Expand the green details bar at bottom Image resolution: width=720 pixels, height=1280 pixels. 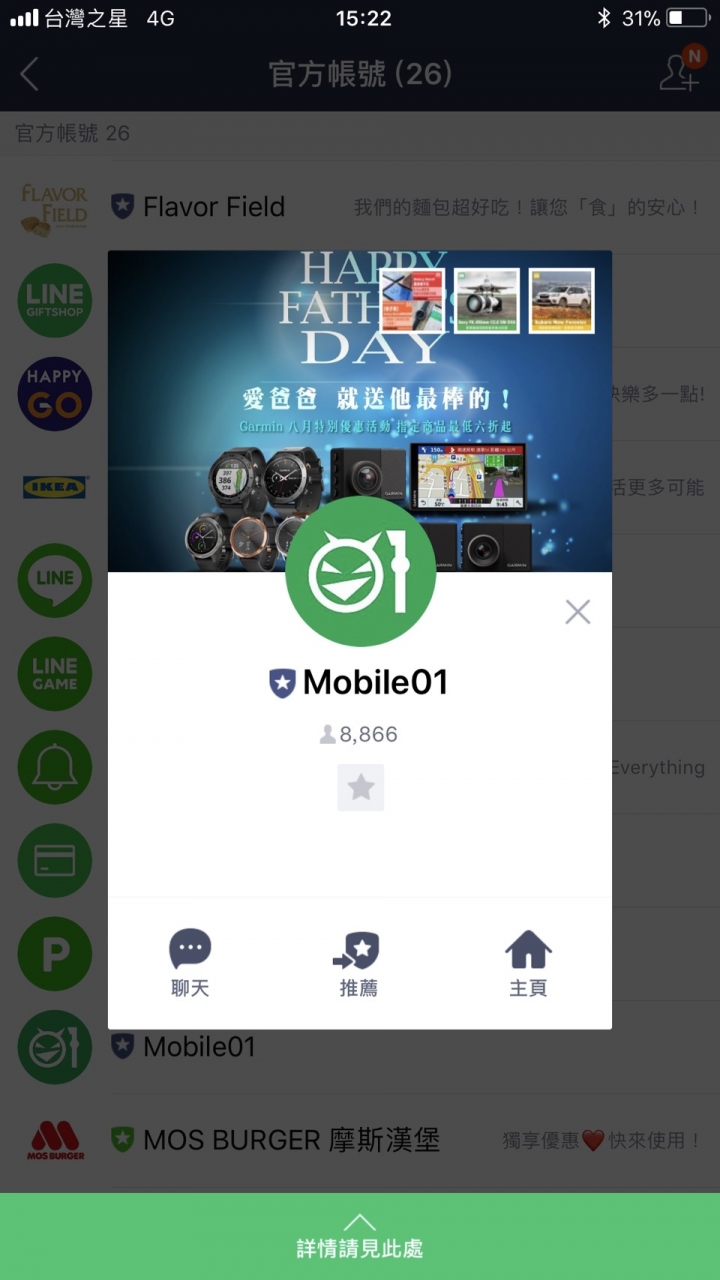coord(360,1236)
